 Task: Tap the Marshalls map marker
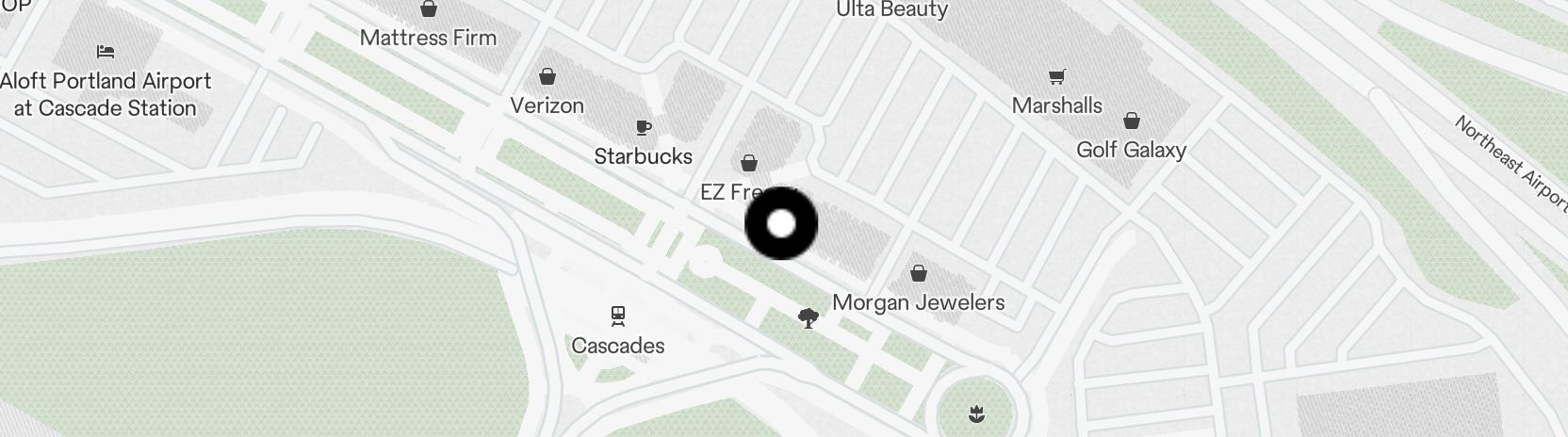coord(1057,77)
